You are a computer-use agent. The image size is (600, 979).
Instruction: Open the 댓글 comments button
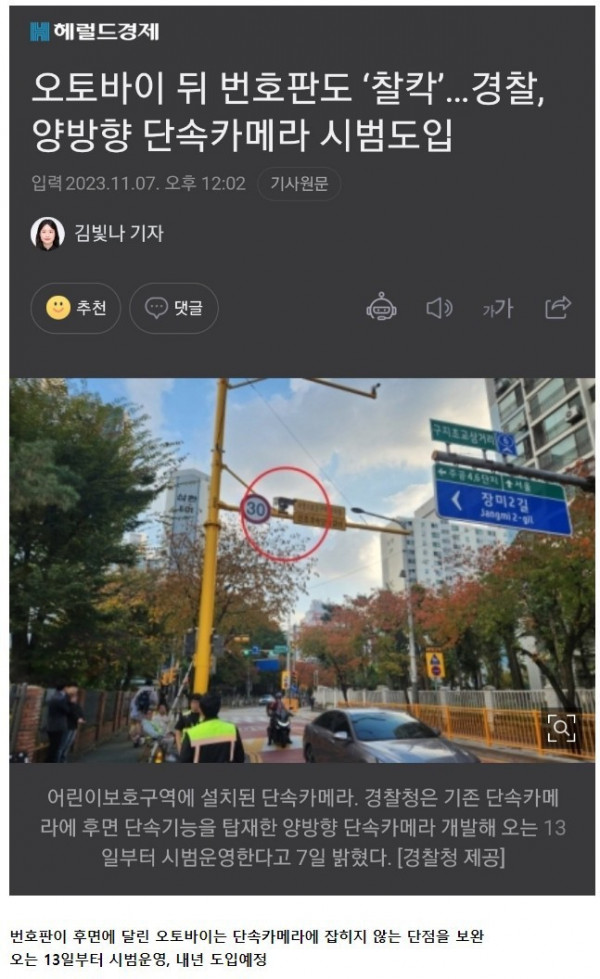(x=174, y=308)
